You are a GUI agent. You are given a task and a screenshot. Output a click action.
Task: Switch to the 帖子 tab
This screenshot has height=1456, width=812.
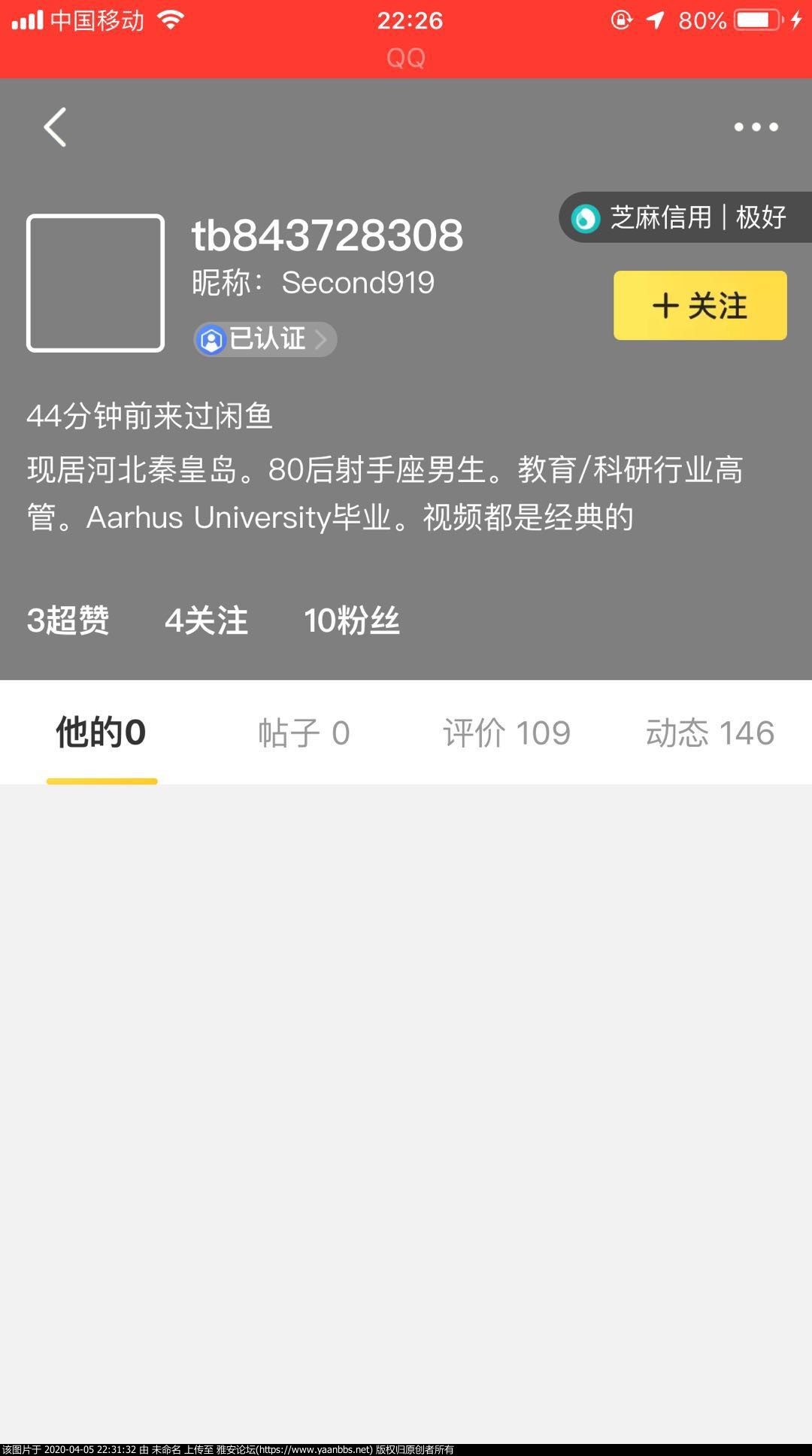[304, 733]
